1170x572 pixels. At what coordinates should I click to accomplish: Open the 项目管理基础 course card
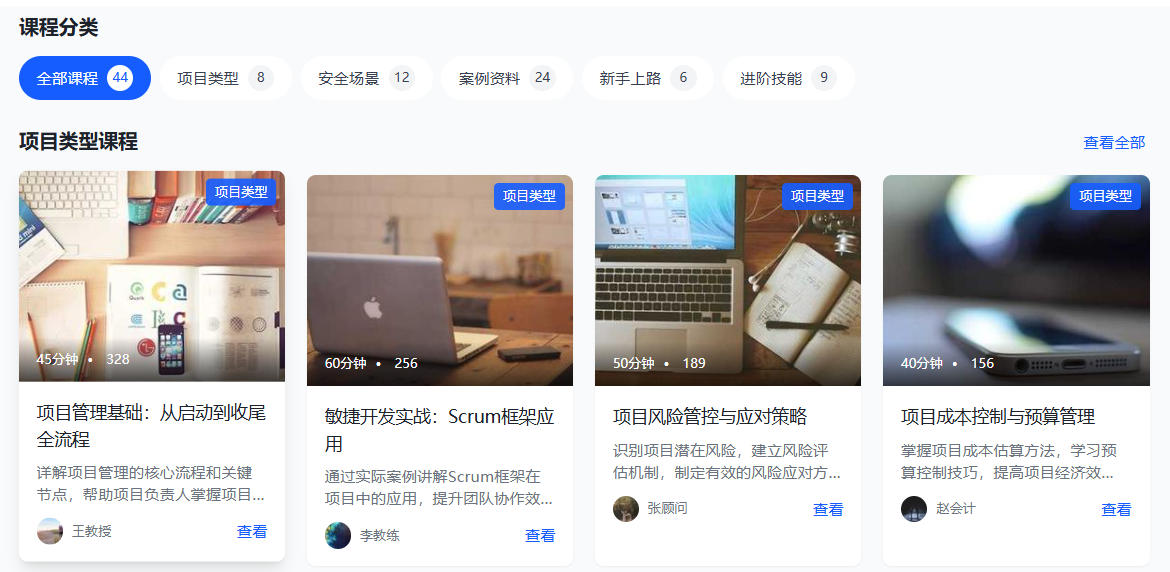pos(151,425)
